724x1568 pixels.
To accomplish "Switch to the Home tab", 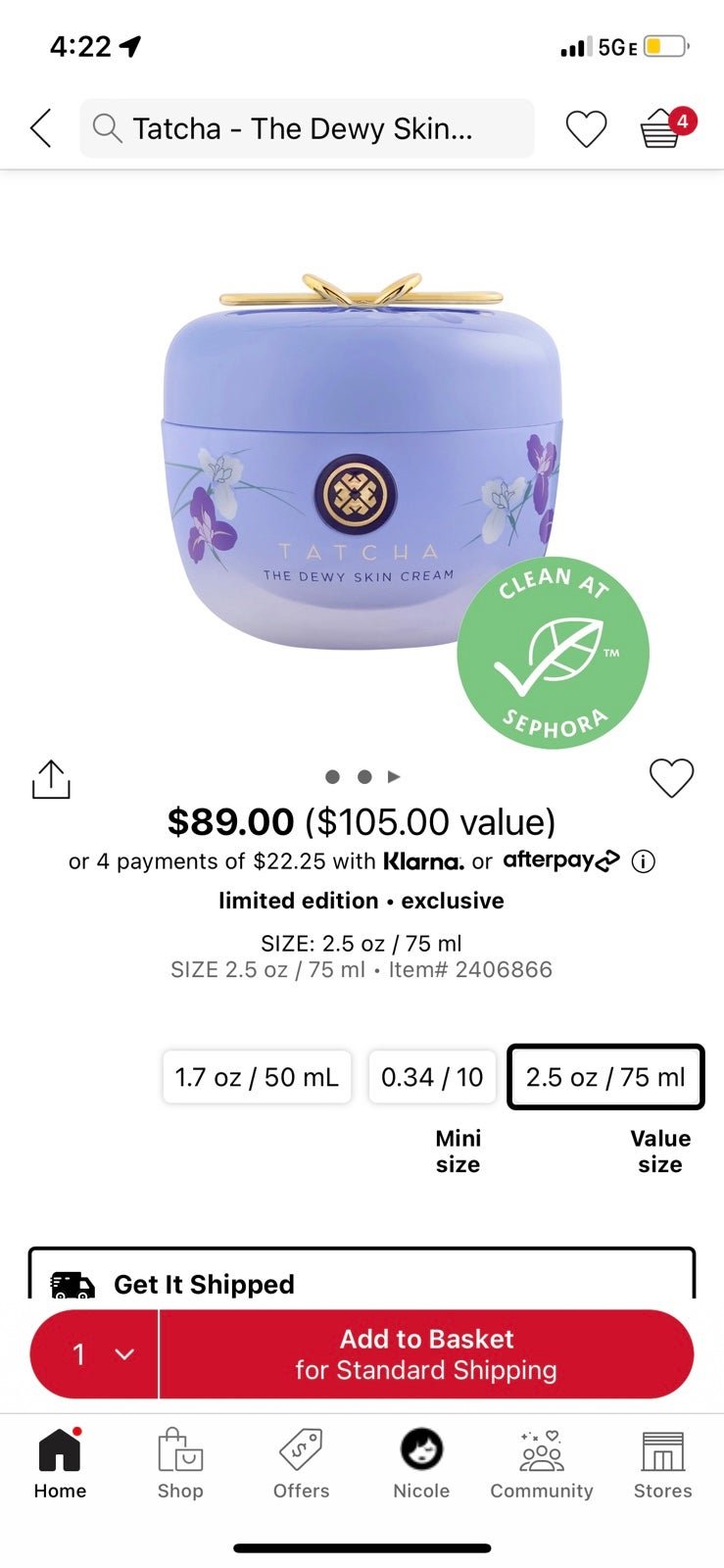I will point(60,1463).
